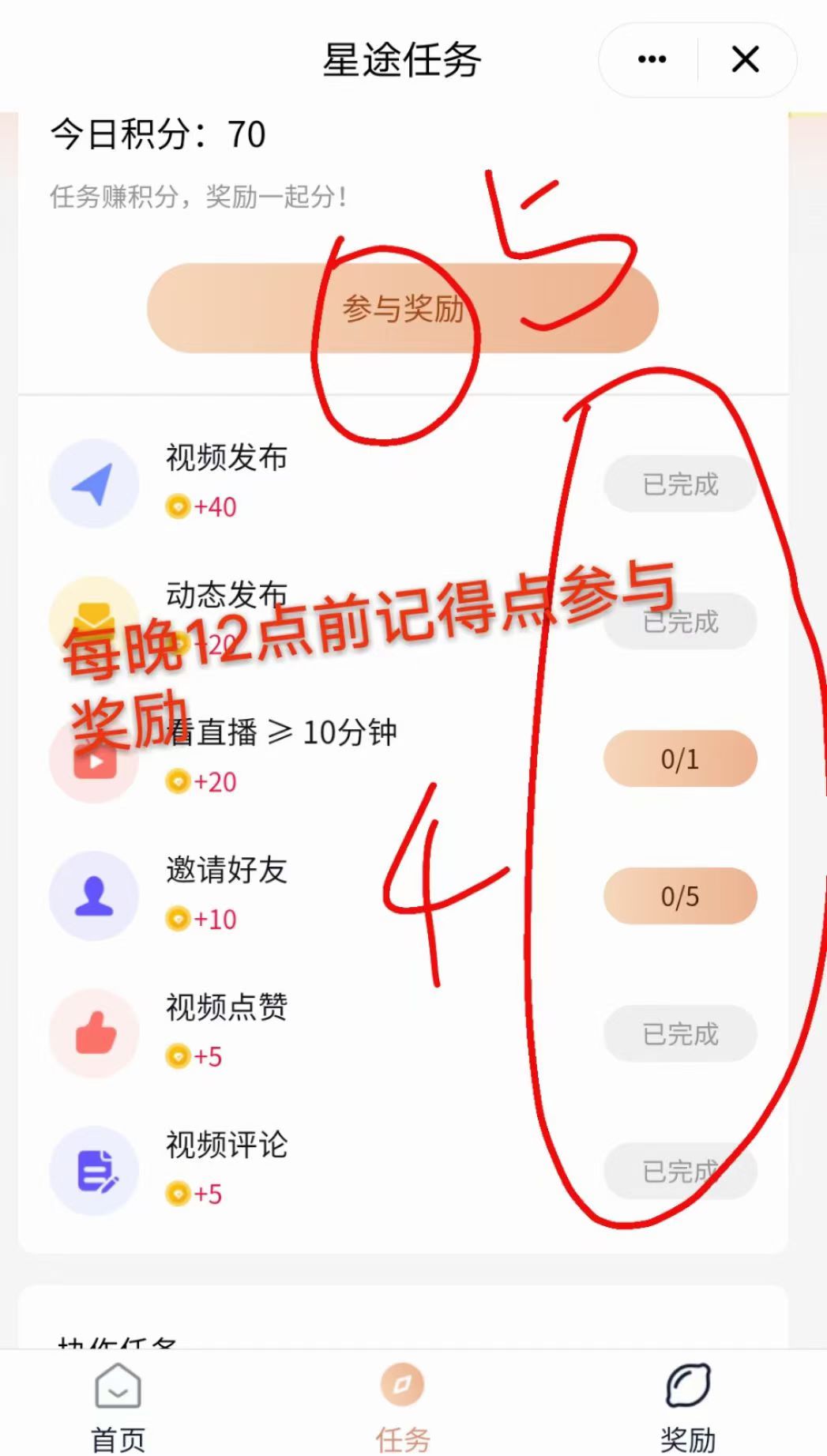Tap 0/1 button for 看直播 task
This screenshot has height=1456, width=827.
pos(680,759)
